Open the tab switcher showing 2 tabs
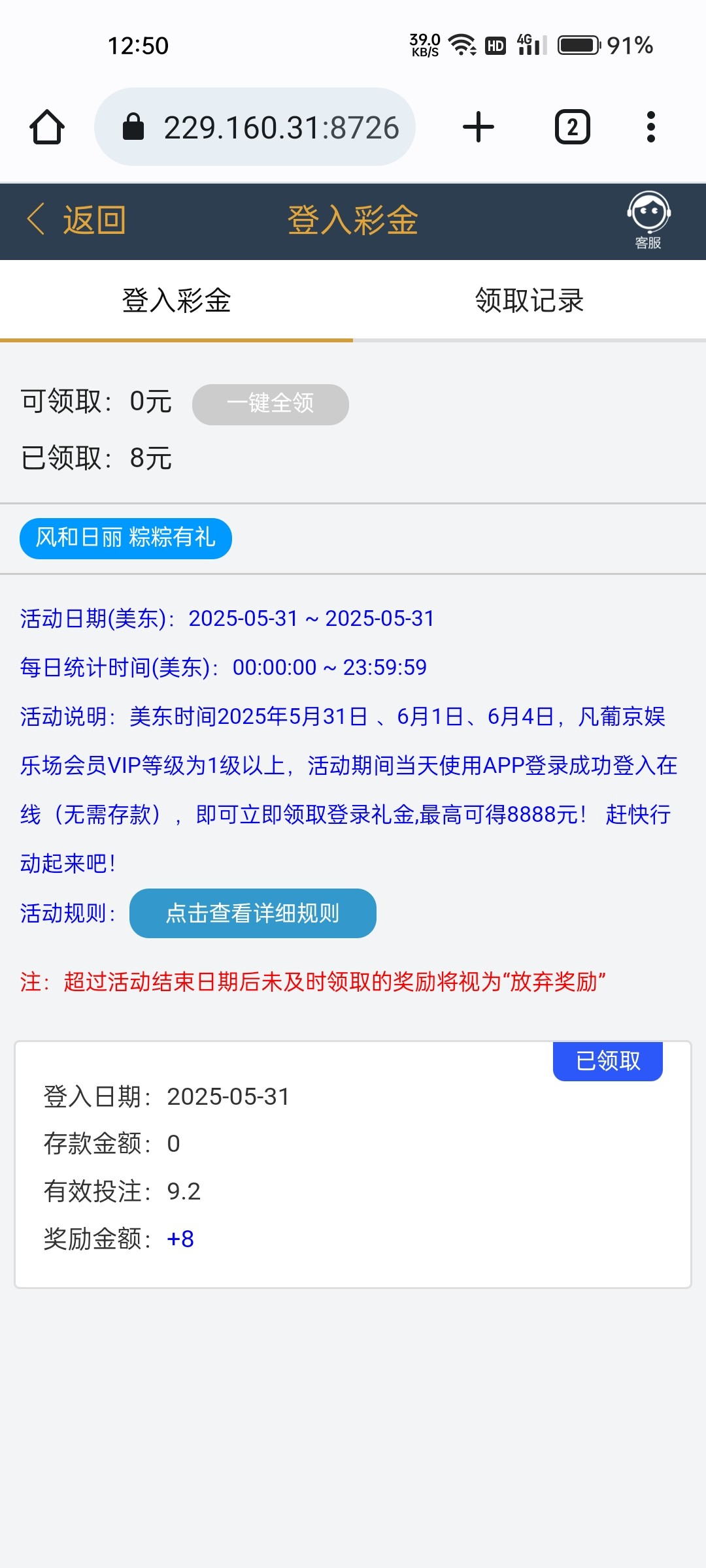The image size is (706, 1568). click(572, 127)
